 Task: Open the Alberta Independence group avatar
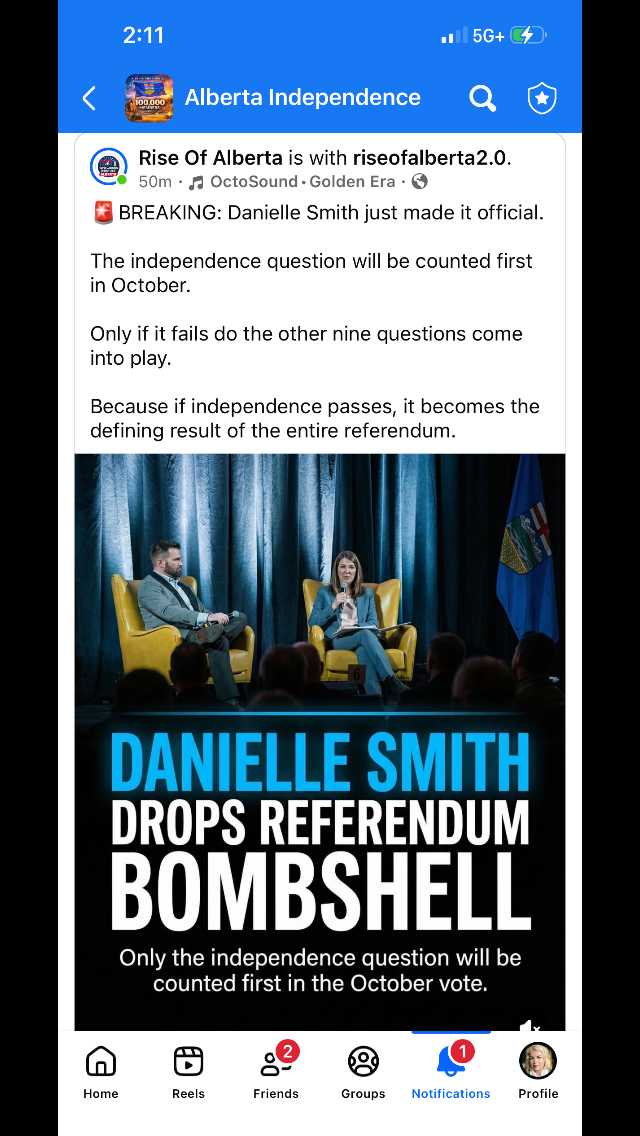pos(149,98)
